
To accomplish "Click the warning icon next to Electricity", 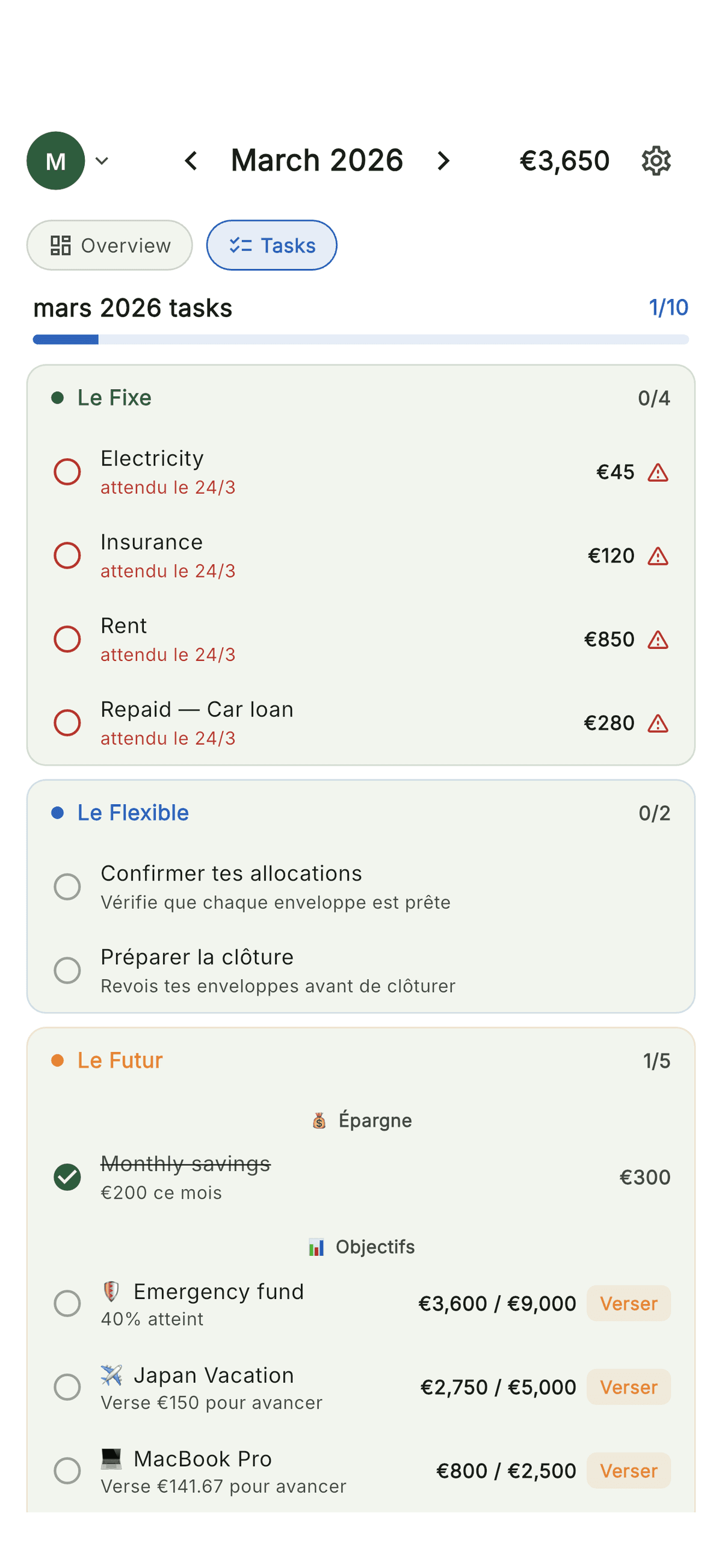I will pos(658,472).
